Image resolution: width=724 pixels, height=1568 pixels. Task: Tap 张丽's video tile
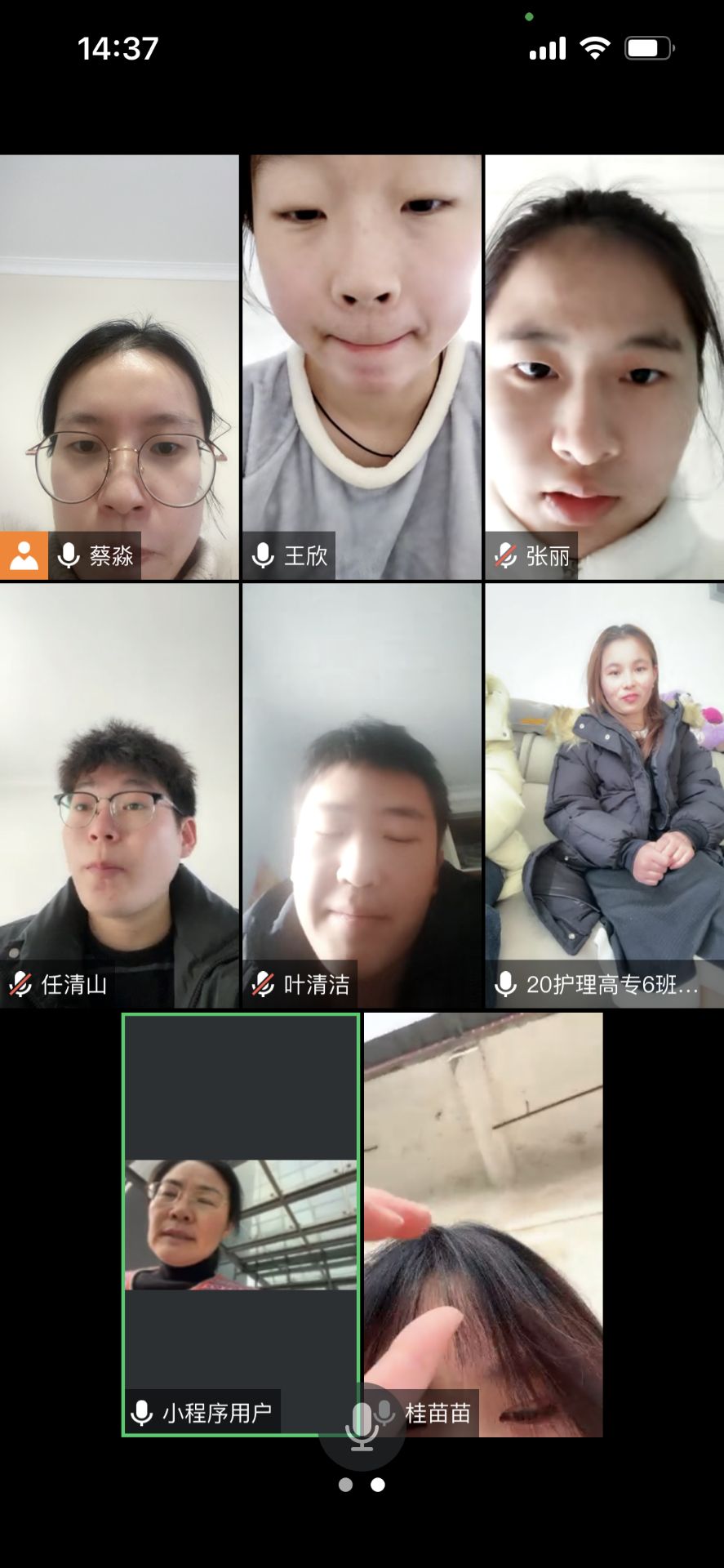click(604, 367)
